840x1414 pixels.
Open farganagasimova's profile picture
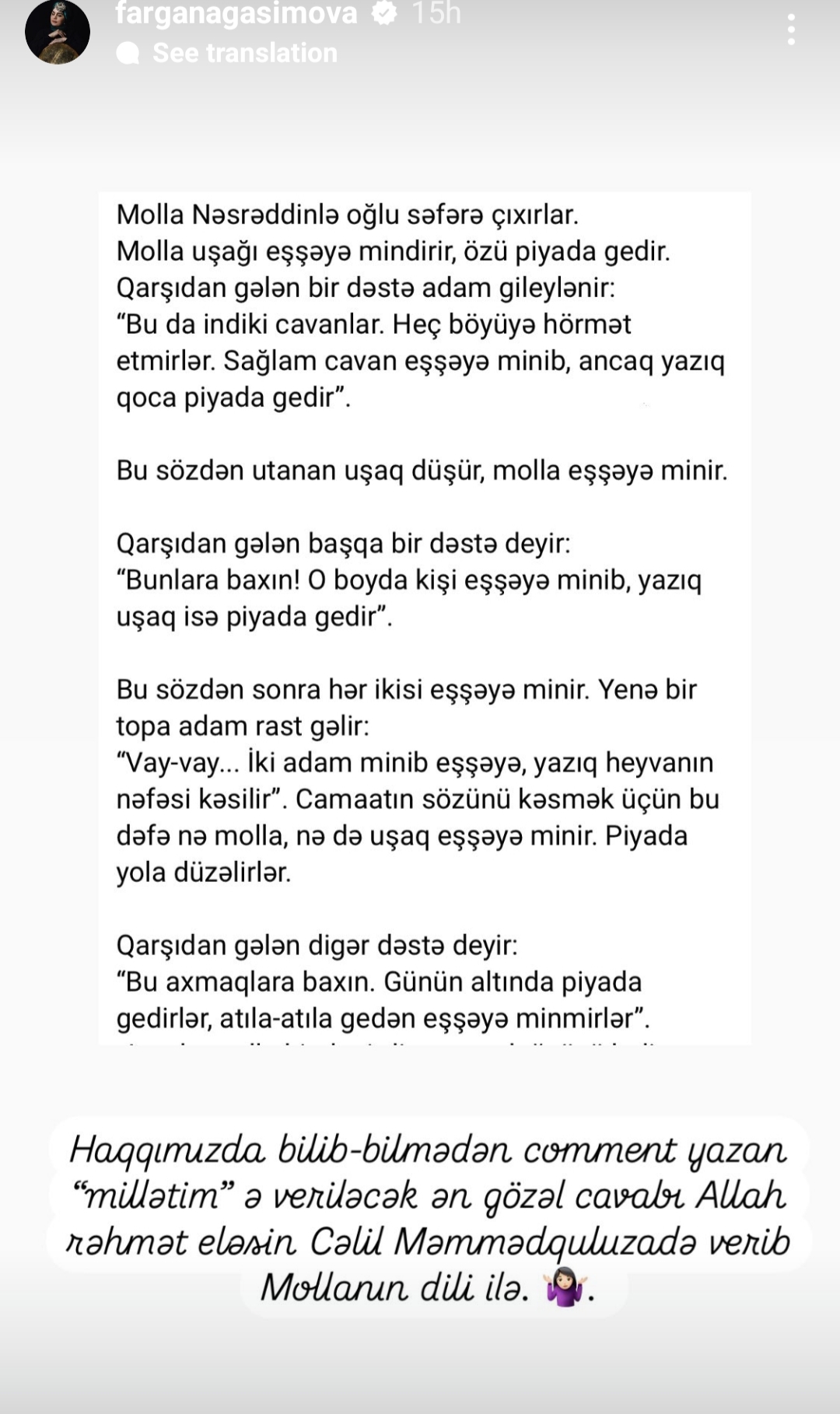click(58, 32)
